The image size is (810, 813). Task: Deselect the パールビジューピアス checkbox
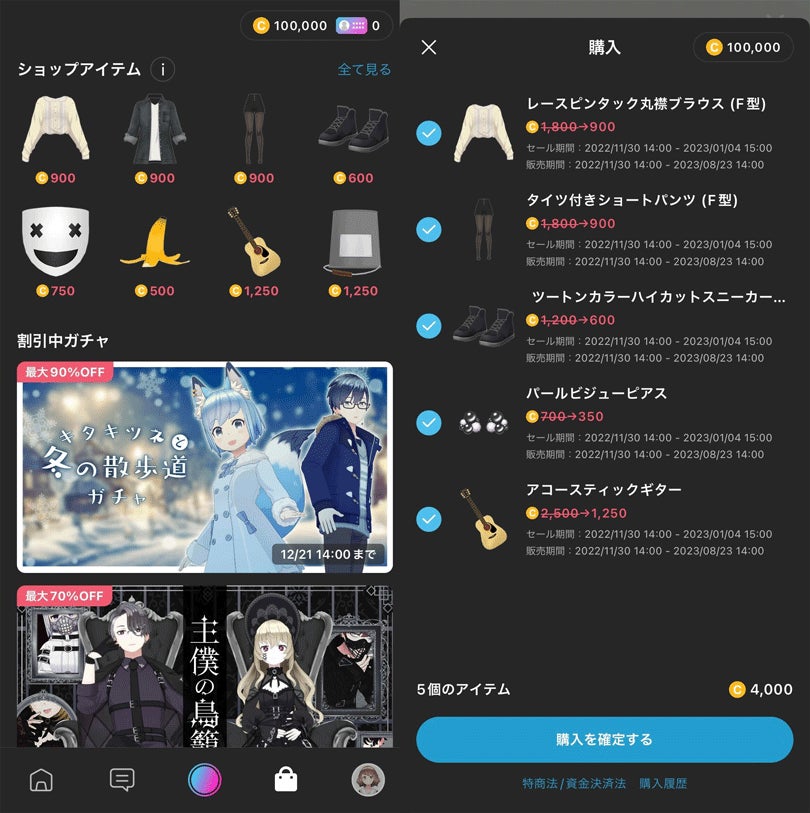point(429,423)
